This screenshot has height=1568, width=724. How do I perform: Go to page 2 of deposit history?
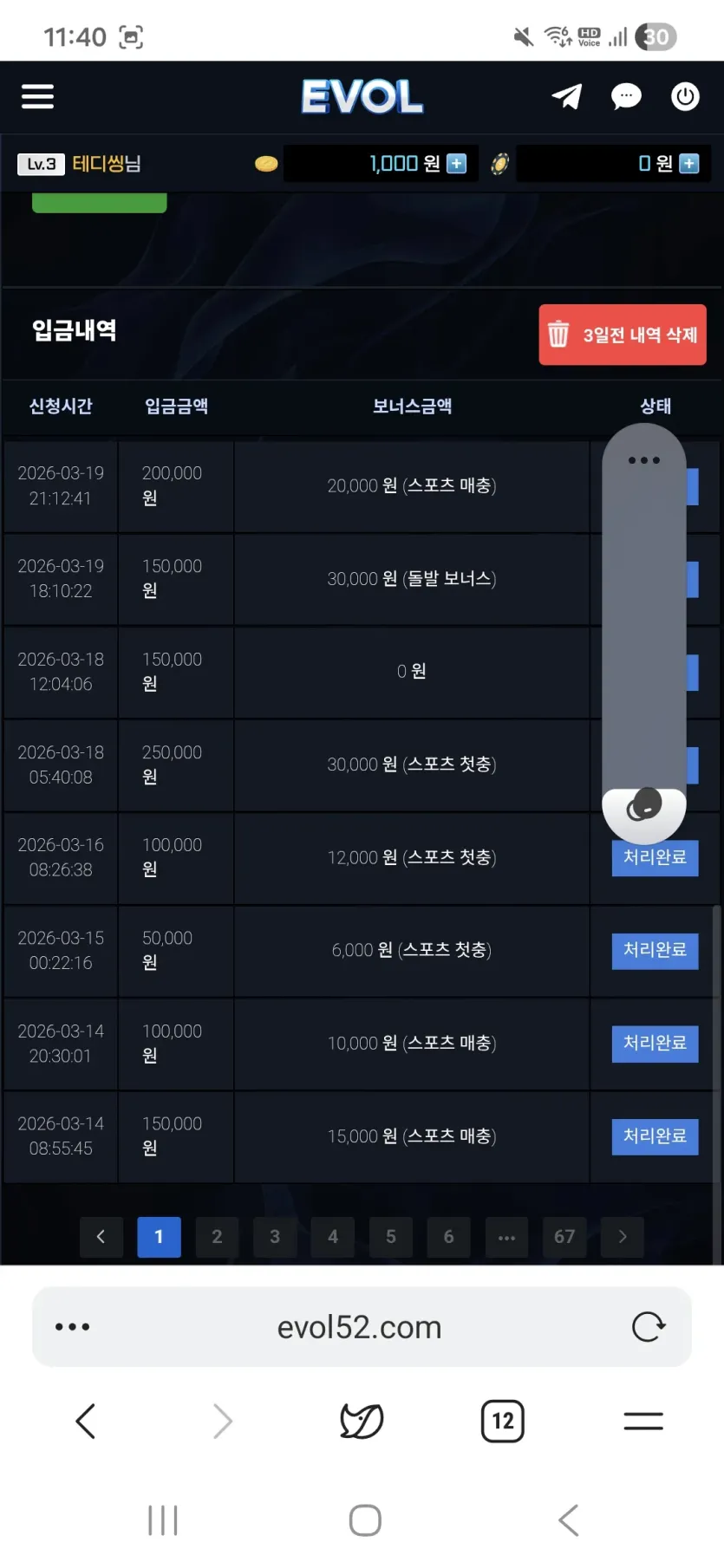[217, 1237]
